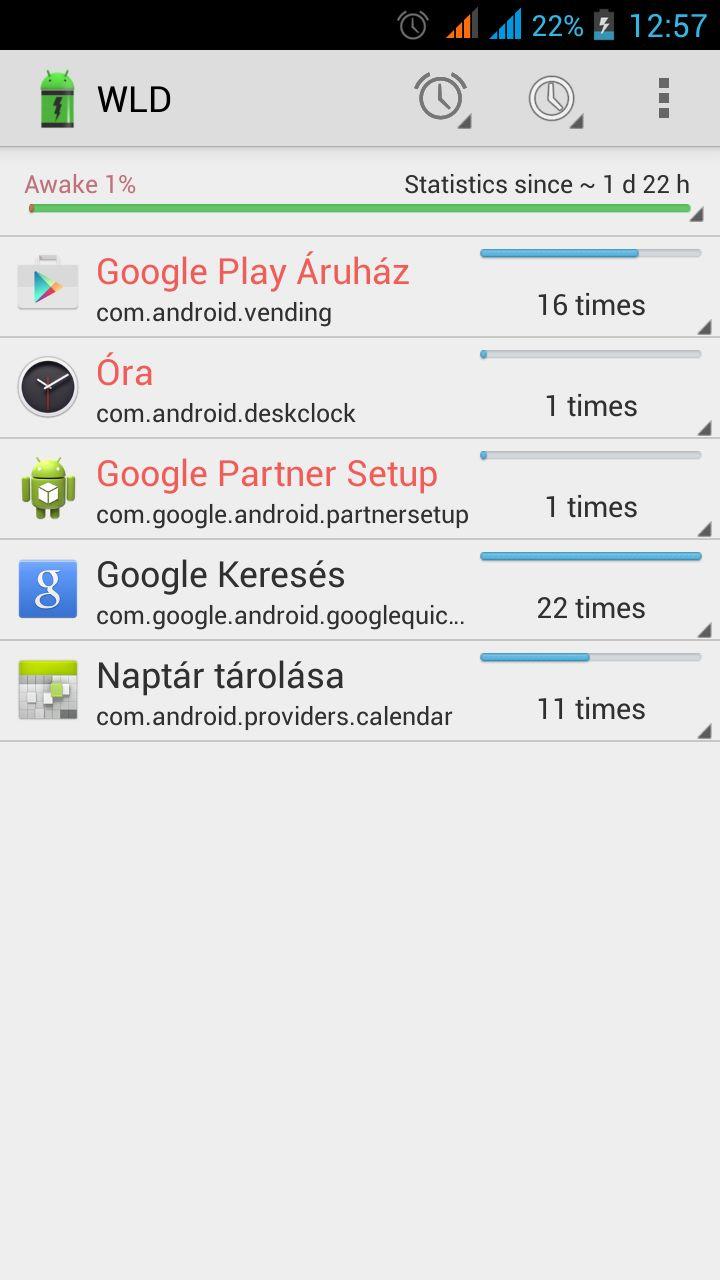Select Google Partner Setup row
The width and height of the screenshot is (720, 1280).
point(360,489)
